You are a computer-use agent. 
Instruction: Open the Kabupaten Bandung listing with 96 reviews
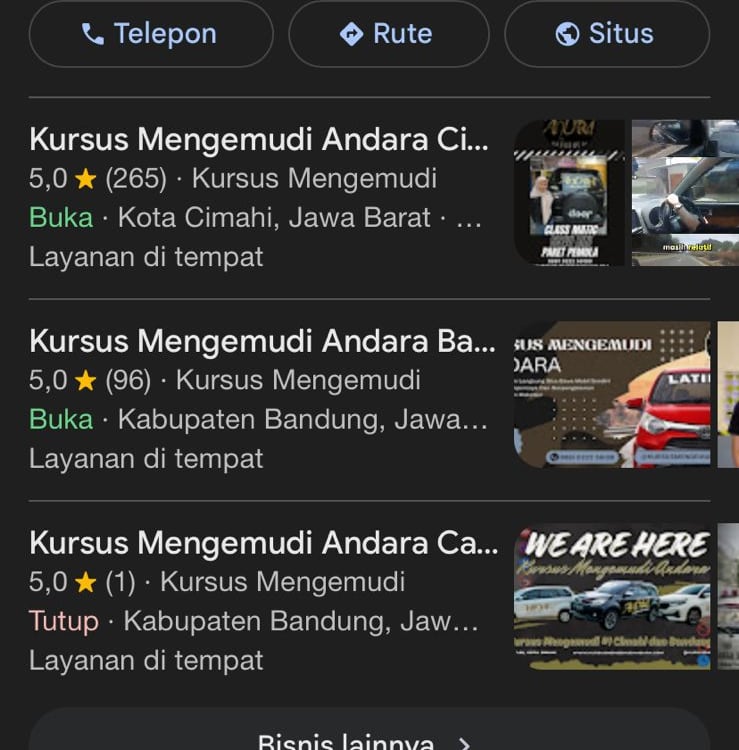[262, 342]
